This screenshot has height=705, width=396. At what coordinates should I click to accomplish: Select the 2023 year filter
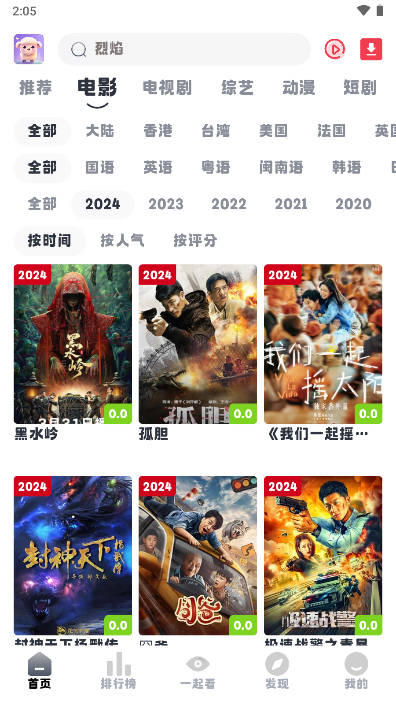(166, 204)
